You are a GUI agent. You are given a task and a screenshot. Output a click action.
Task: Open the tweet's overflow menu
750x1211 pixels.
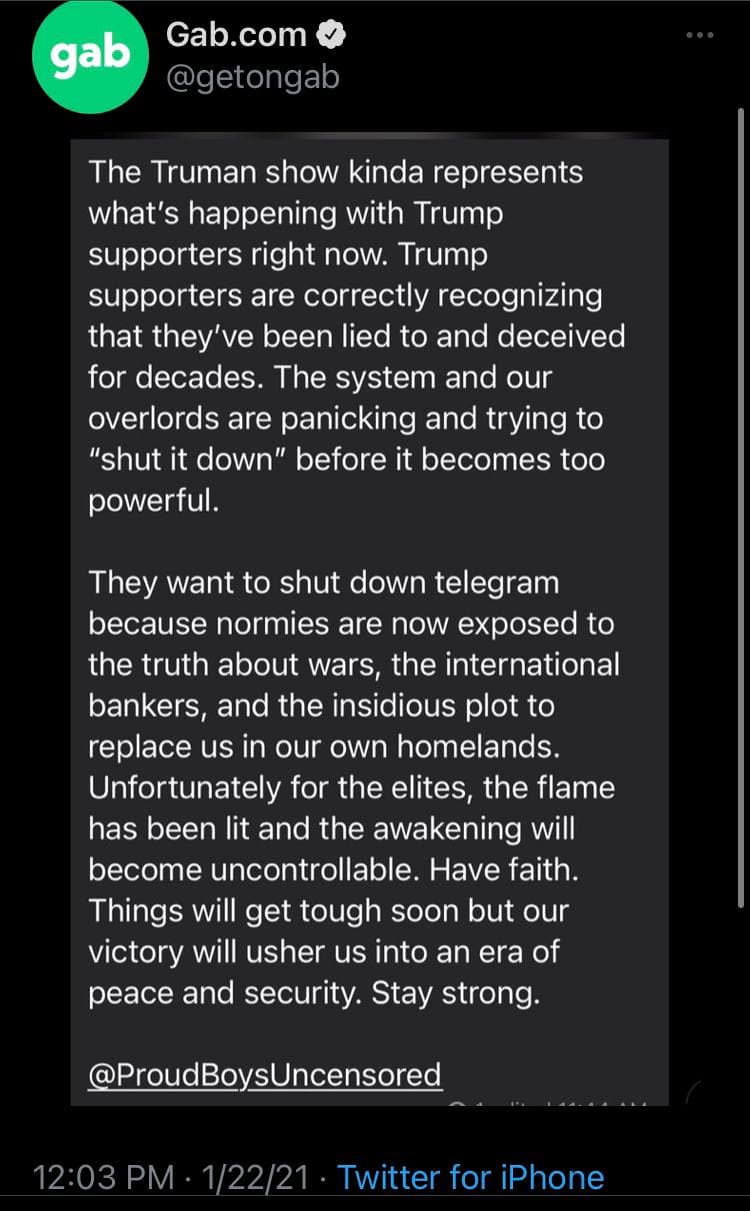pos(700,35)
